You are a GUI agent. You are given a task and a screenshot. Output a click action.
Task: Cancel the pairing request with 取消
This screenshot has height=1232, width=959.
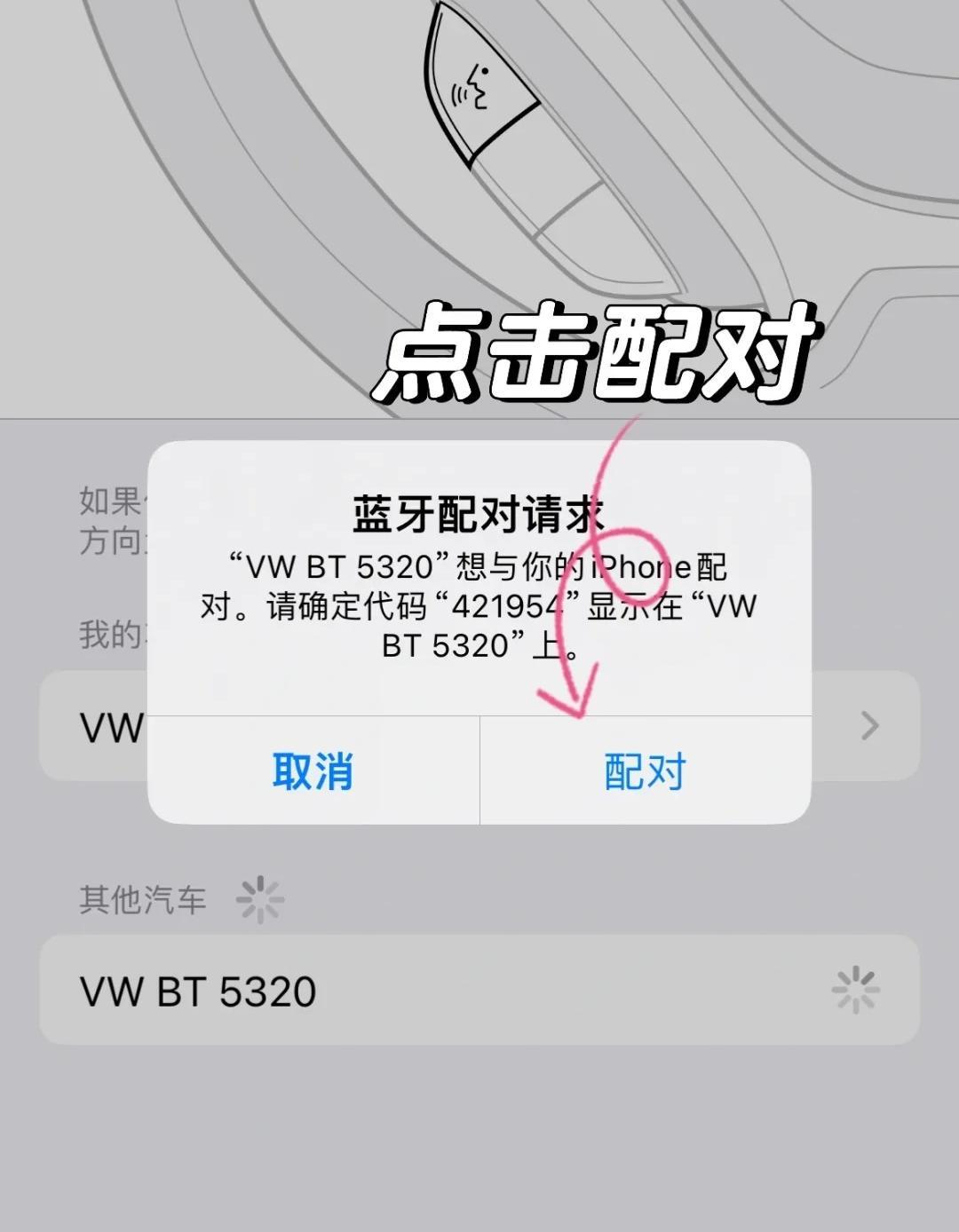pos(313,770)
